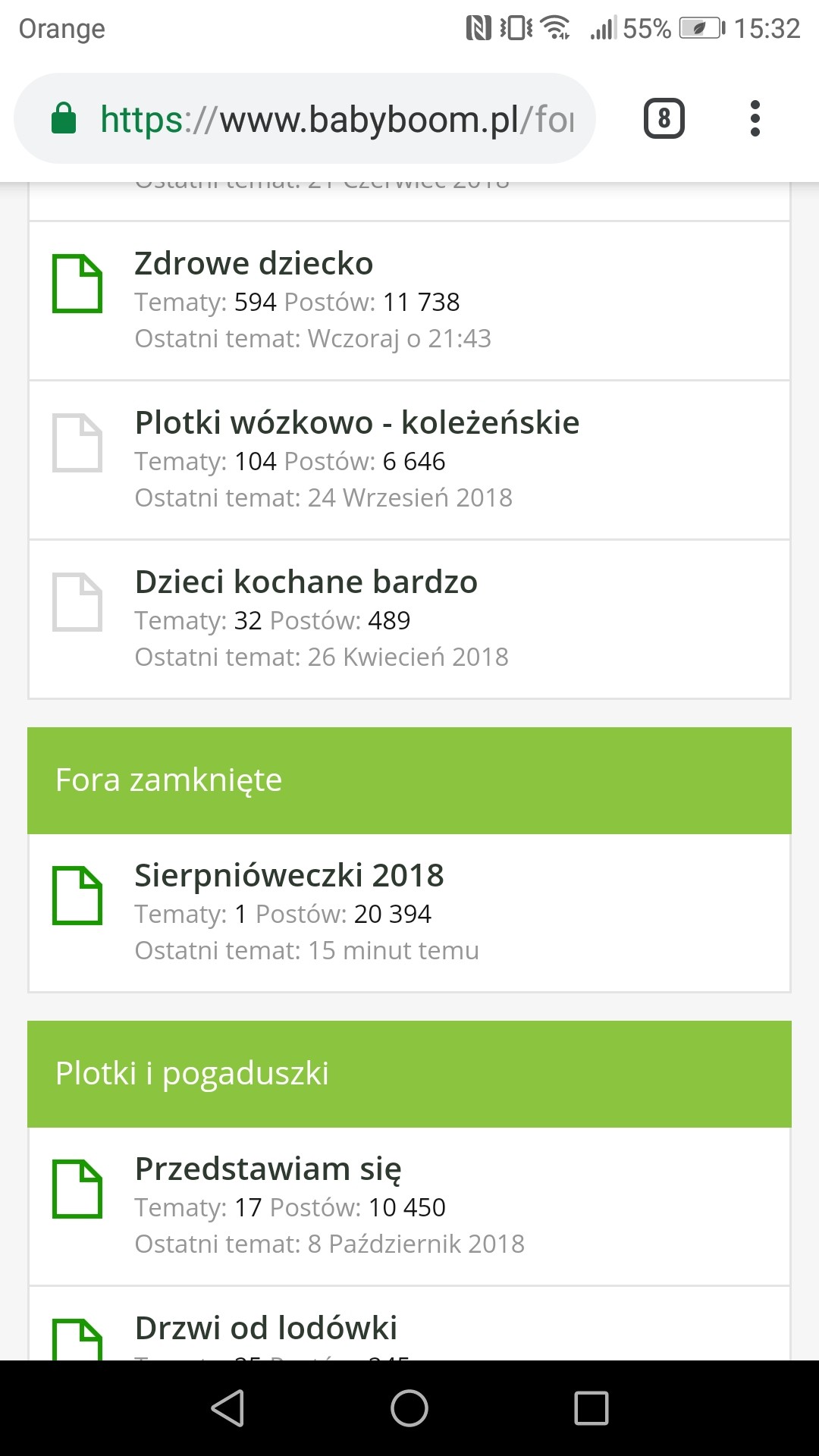Open the Sierpnióweczki 2018 forum
Viewport: 819px width, 1456px height.
[289, 876]
